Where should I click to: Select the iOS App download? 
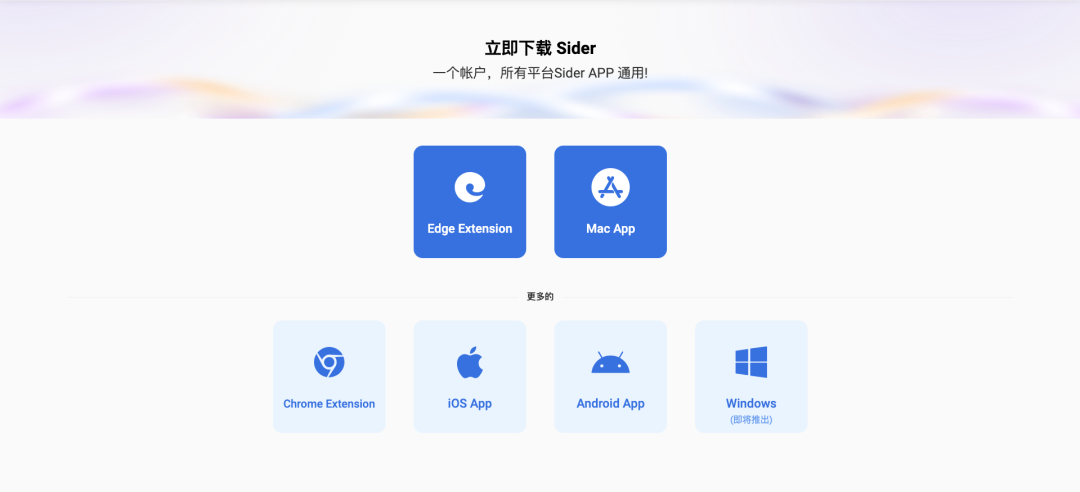(x=469, y=377)
